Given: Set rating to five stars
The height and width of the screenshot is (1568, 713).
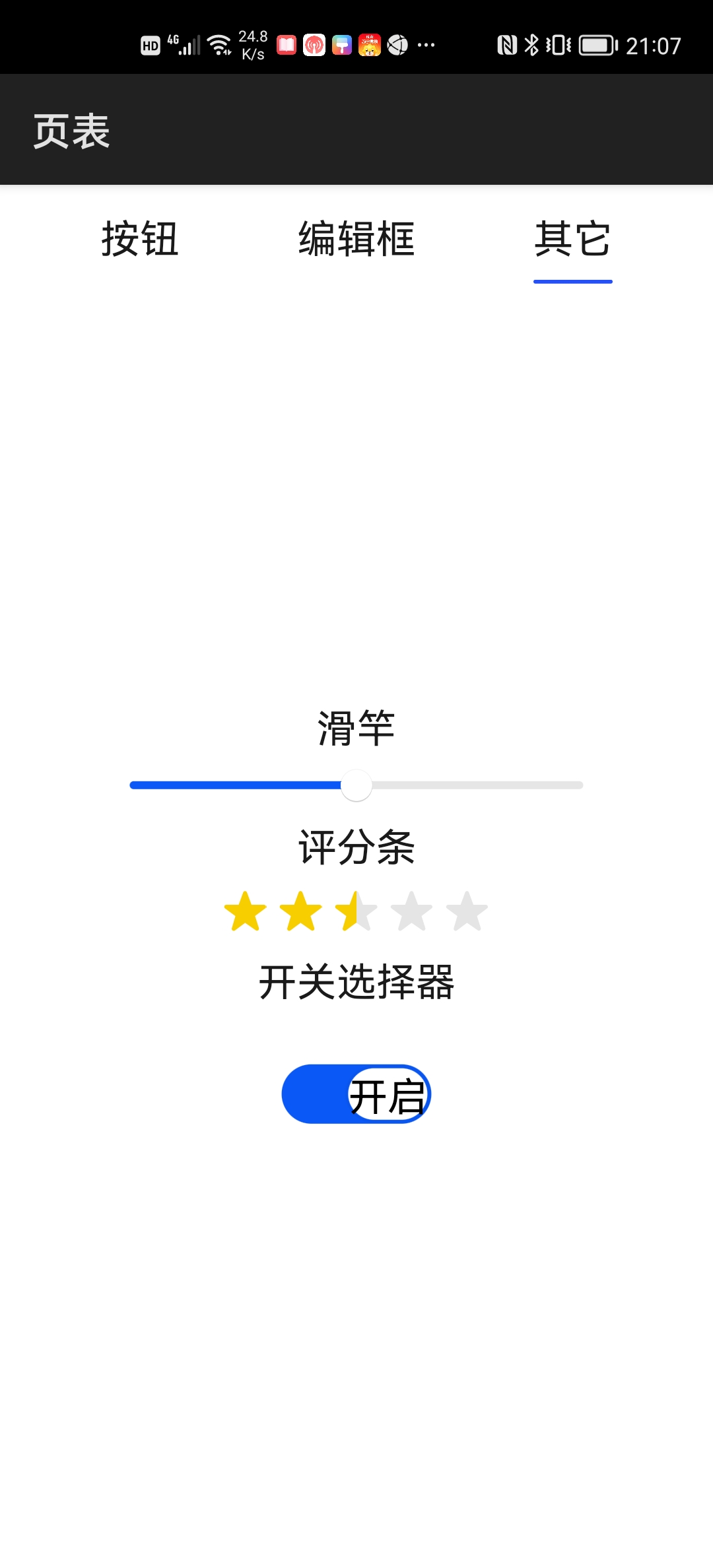Looking at the screenshot, I should [x=467, y=911].
